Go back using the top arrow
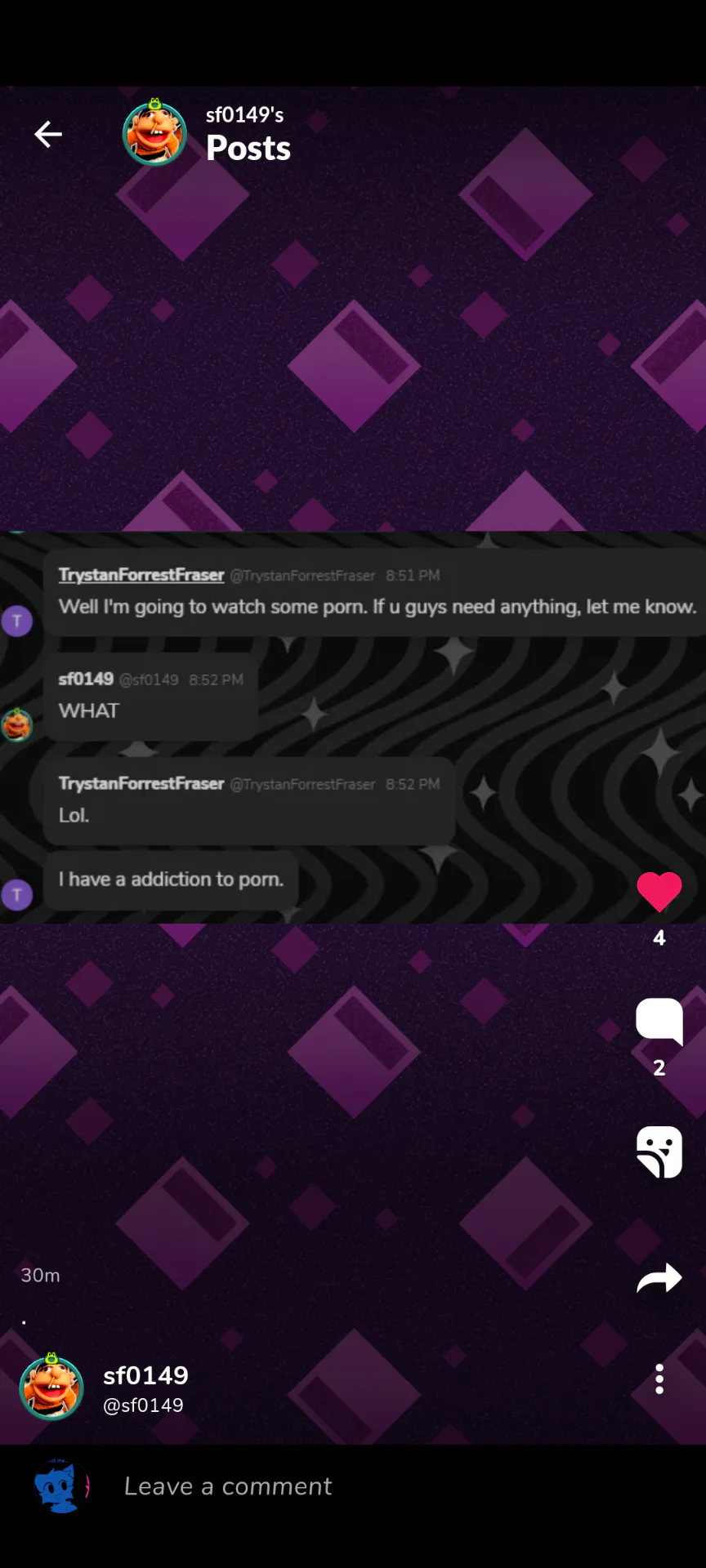This screenshot has width=706, height=1568. click(48, 134)
